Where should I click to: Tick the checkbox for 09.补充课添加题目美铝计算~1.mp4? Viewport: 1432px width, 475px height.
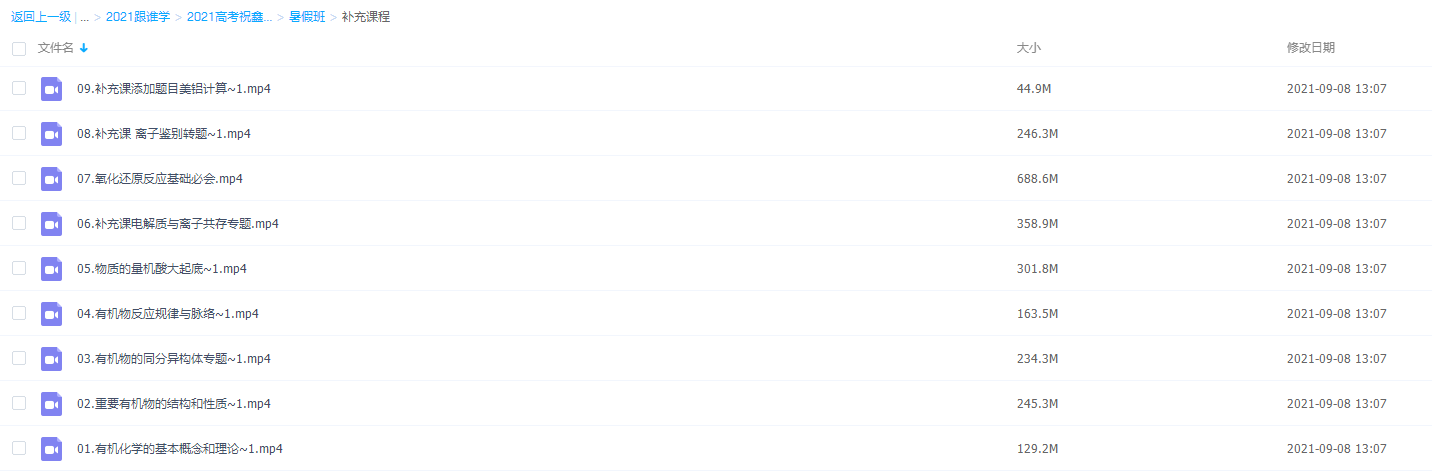click(x=19, y=88)
